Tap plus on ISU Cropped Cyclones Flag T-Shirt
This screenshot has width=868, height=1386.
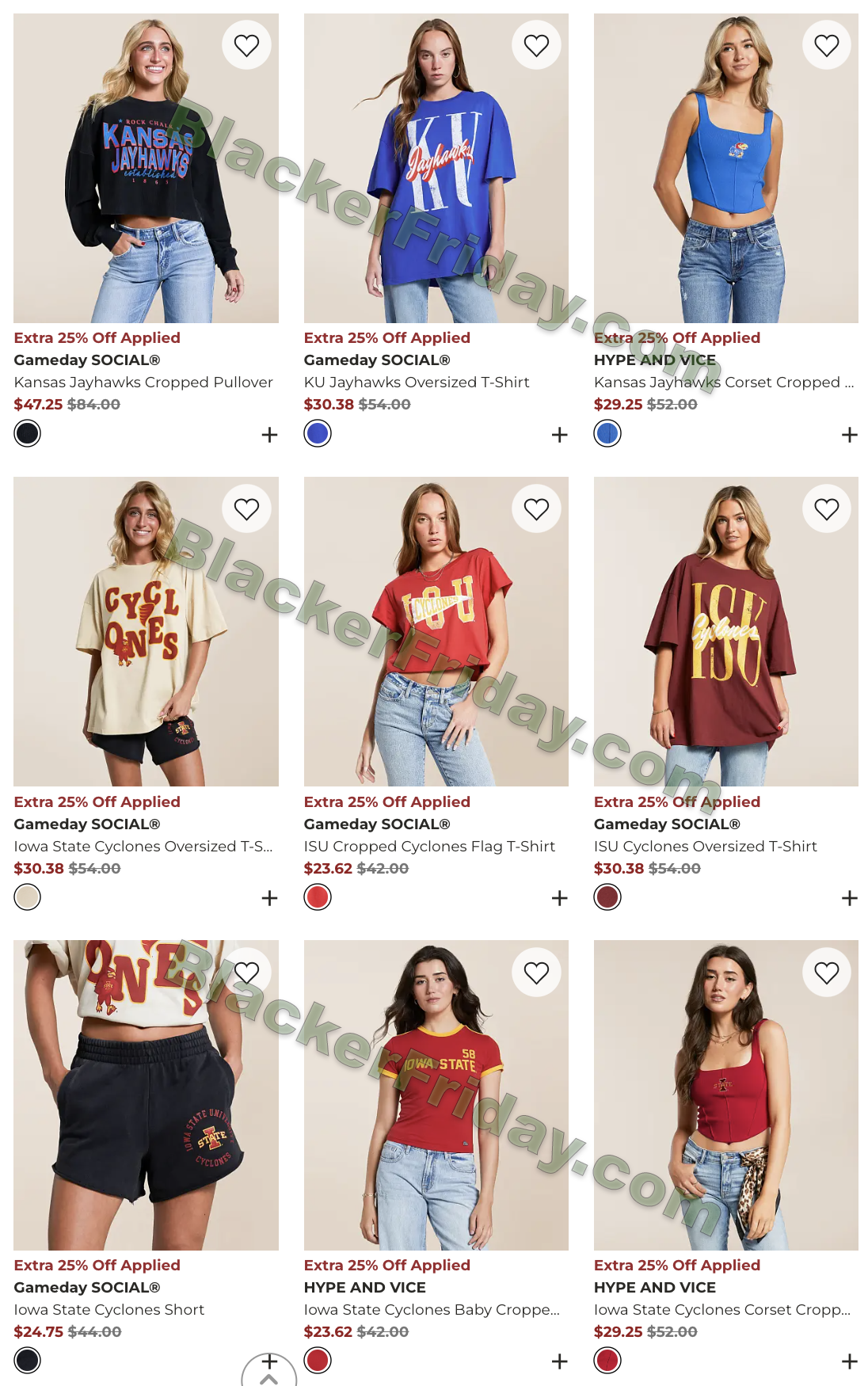pyautogui.click(x=559, y=898)
